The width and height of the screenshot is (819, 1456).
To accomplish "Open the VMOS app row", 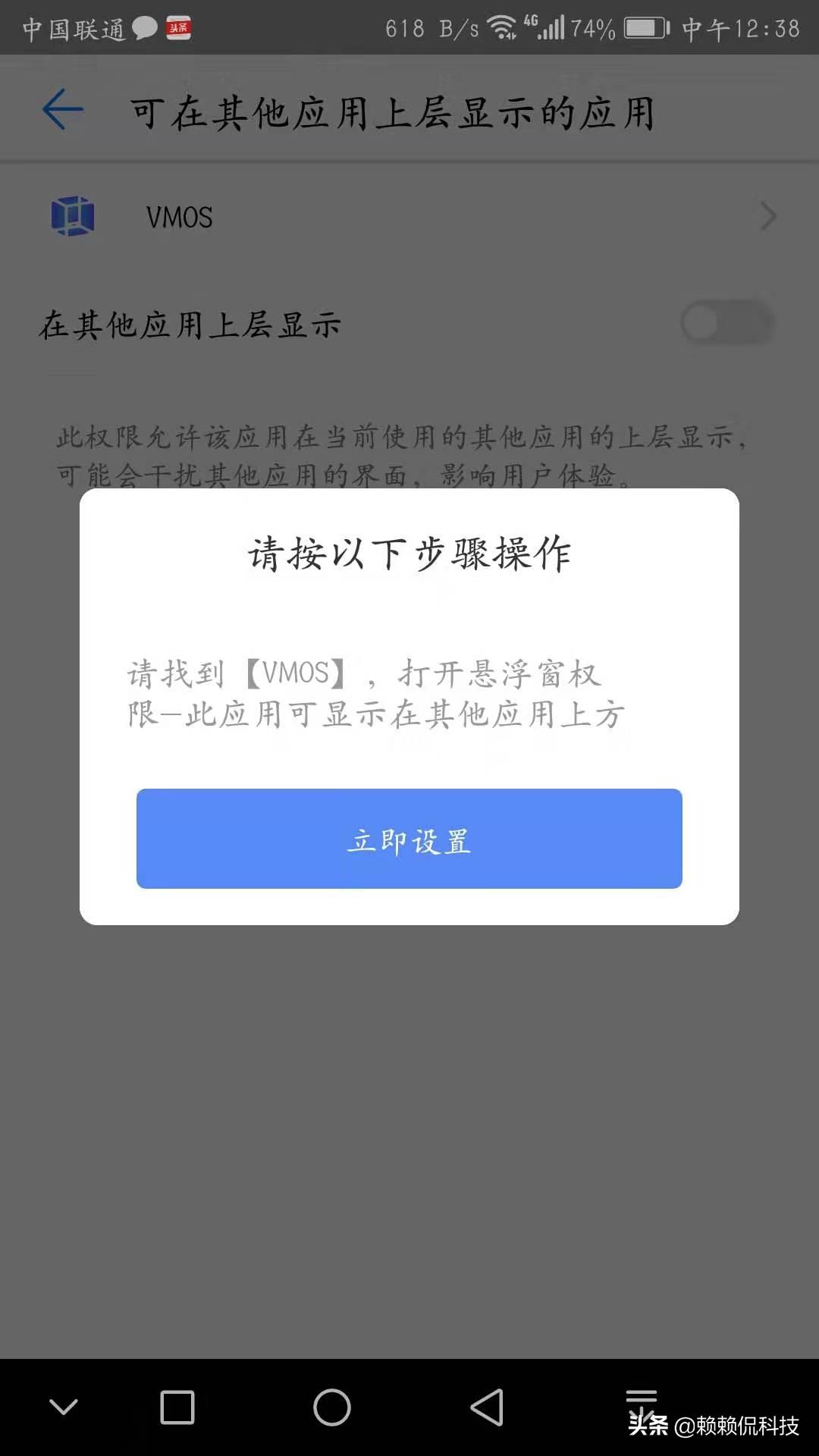I will coord(409,217).
